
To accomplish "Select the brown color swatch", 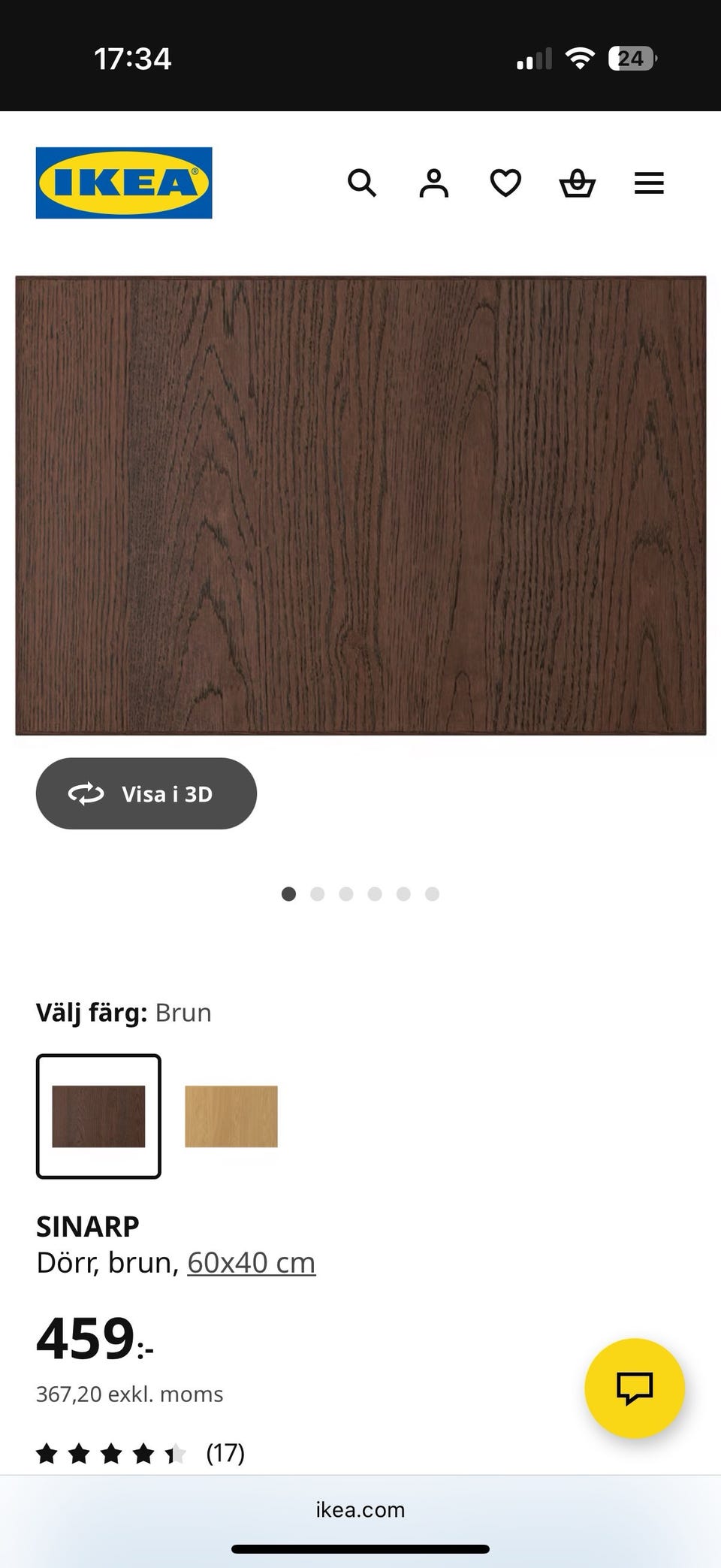I will [98, 1116].
